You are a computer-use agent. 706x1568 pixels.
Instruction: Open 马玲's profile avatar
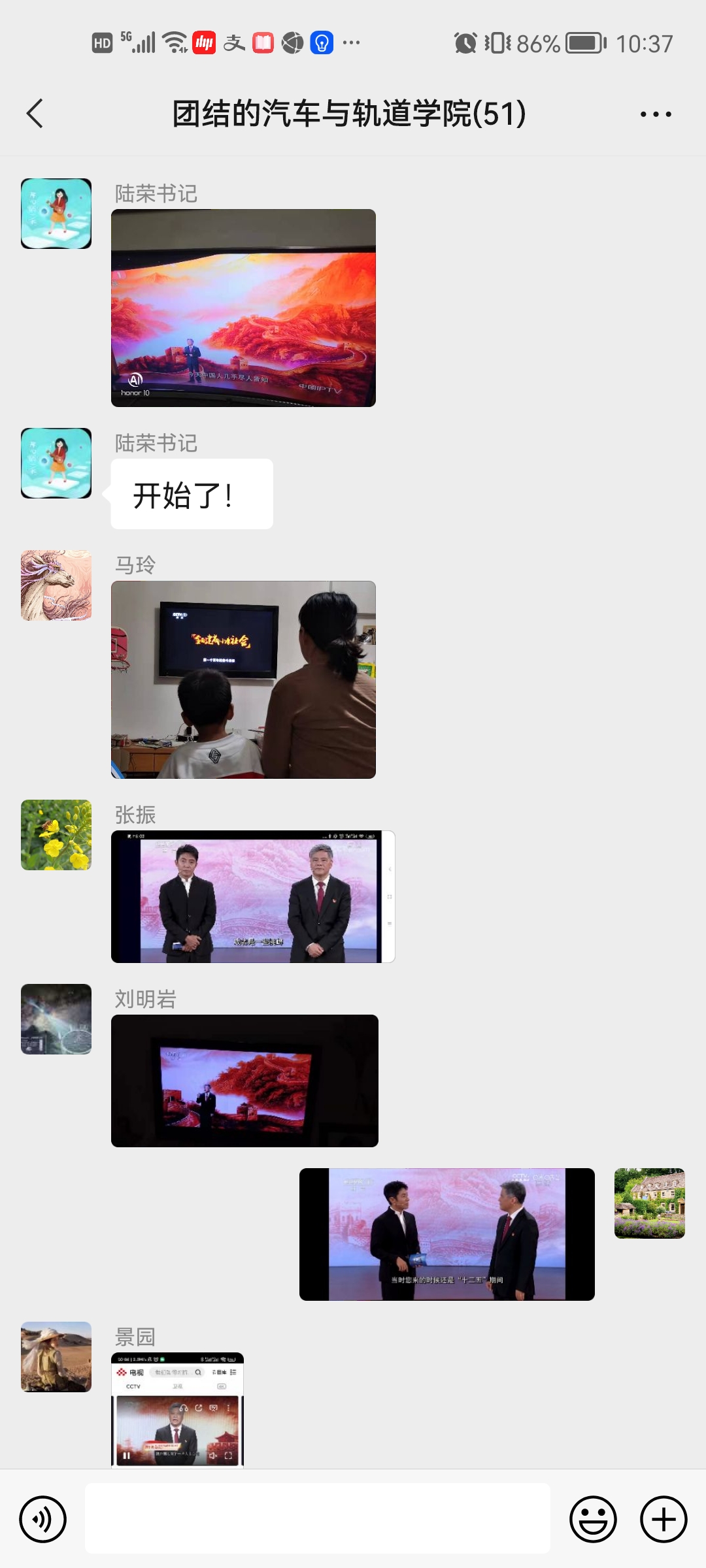click(x=56, y=585)
